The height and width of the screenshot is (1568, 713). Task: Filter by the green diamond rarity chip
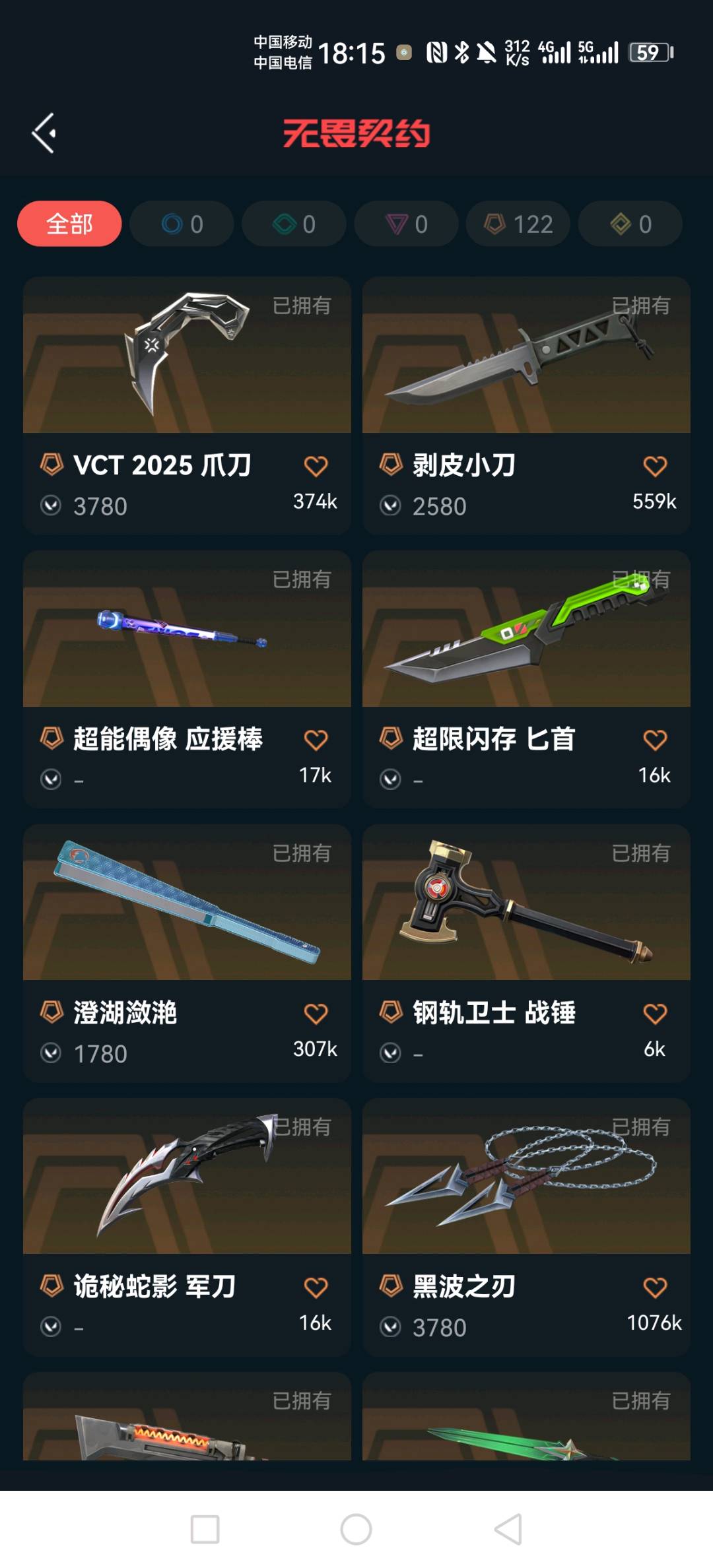(294, 224)
